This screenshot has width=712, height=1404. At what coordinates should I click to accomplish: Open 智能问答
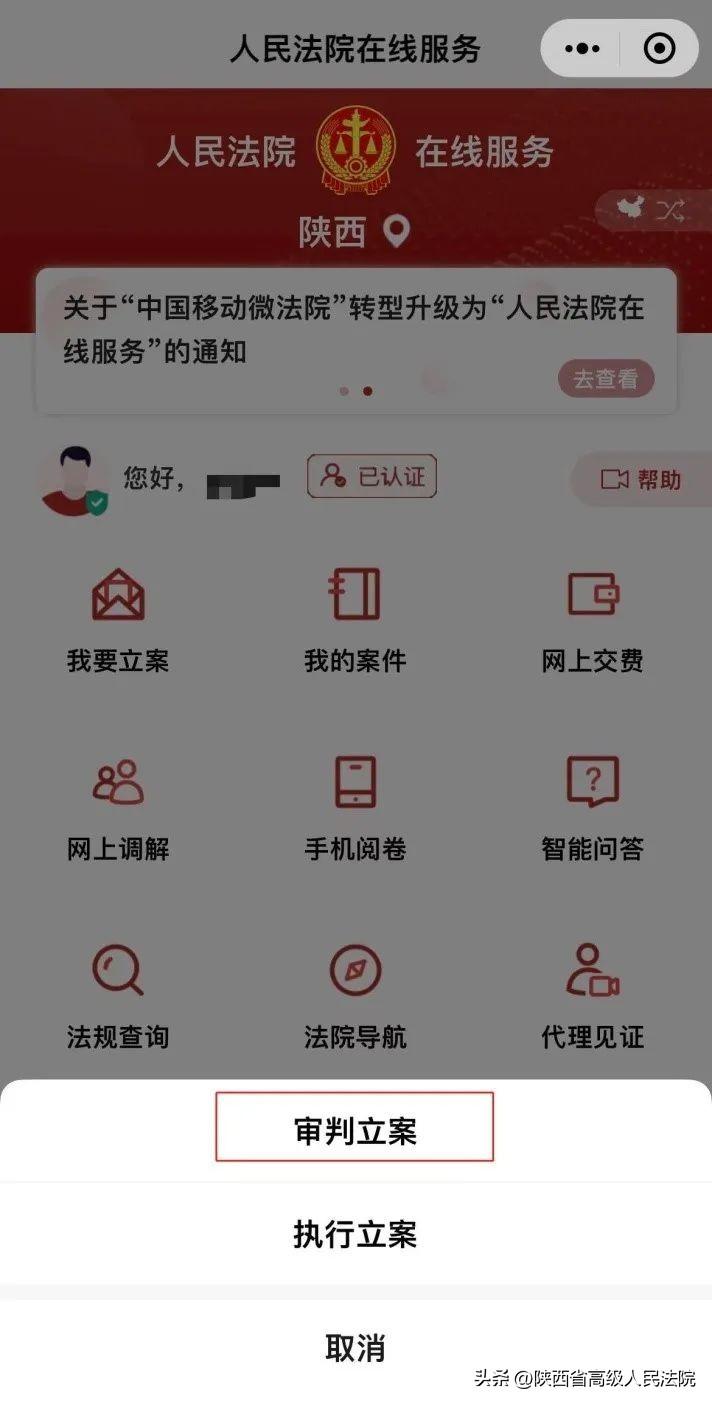tap(592, 808)
